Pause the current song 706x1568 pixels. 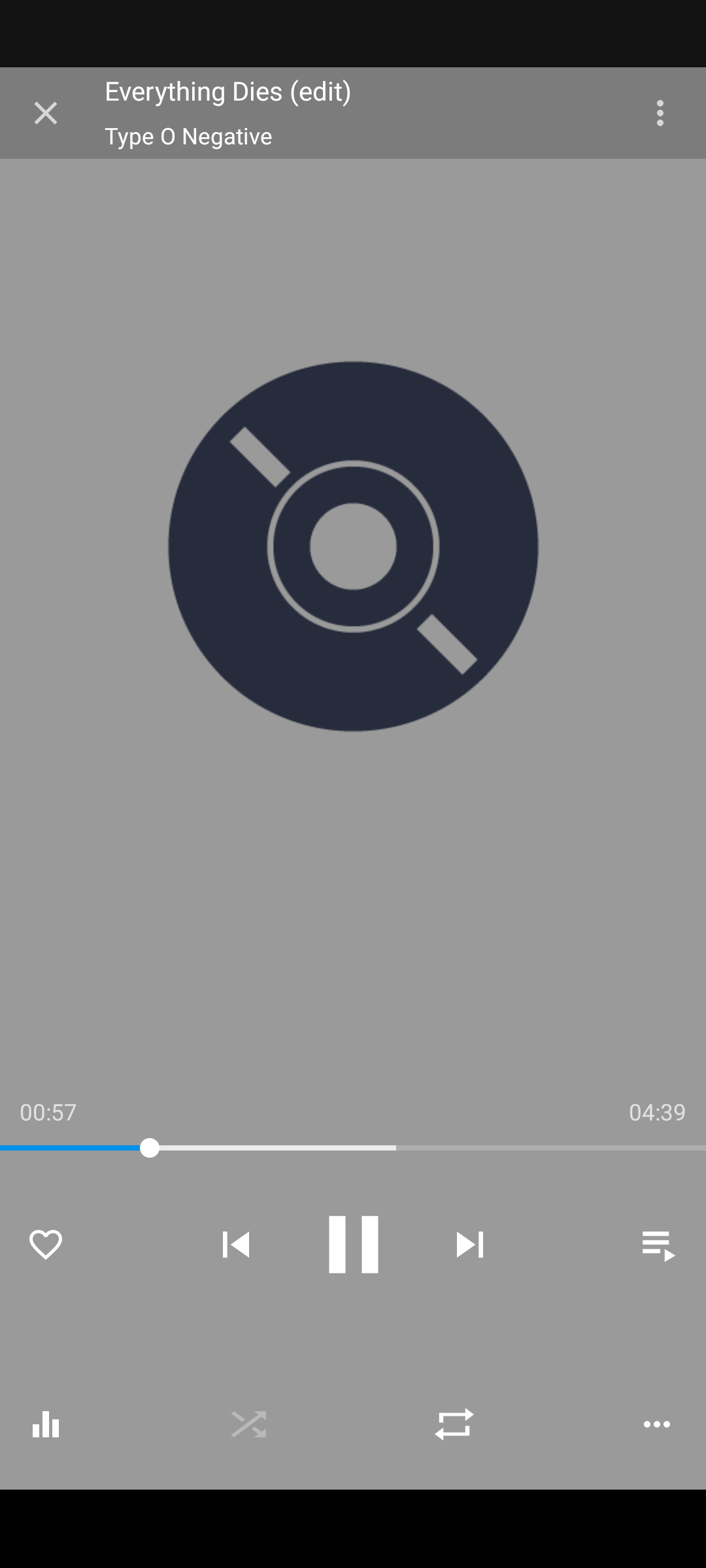(x=353, y=1244)
